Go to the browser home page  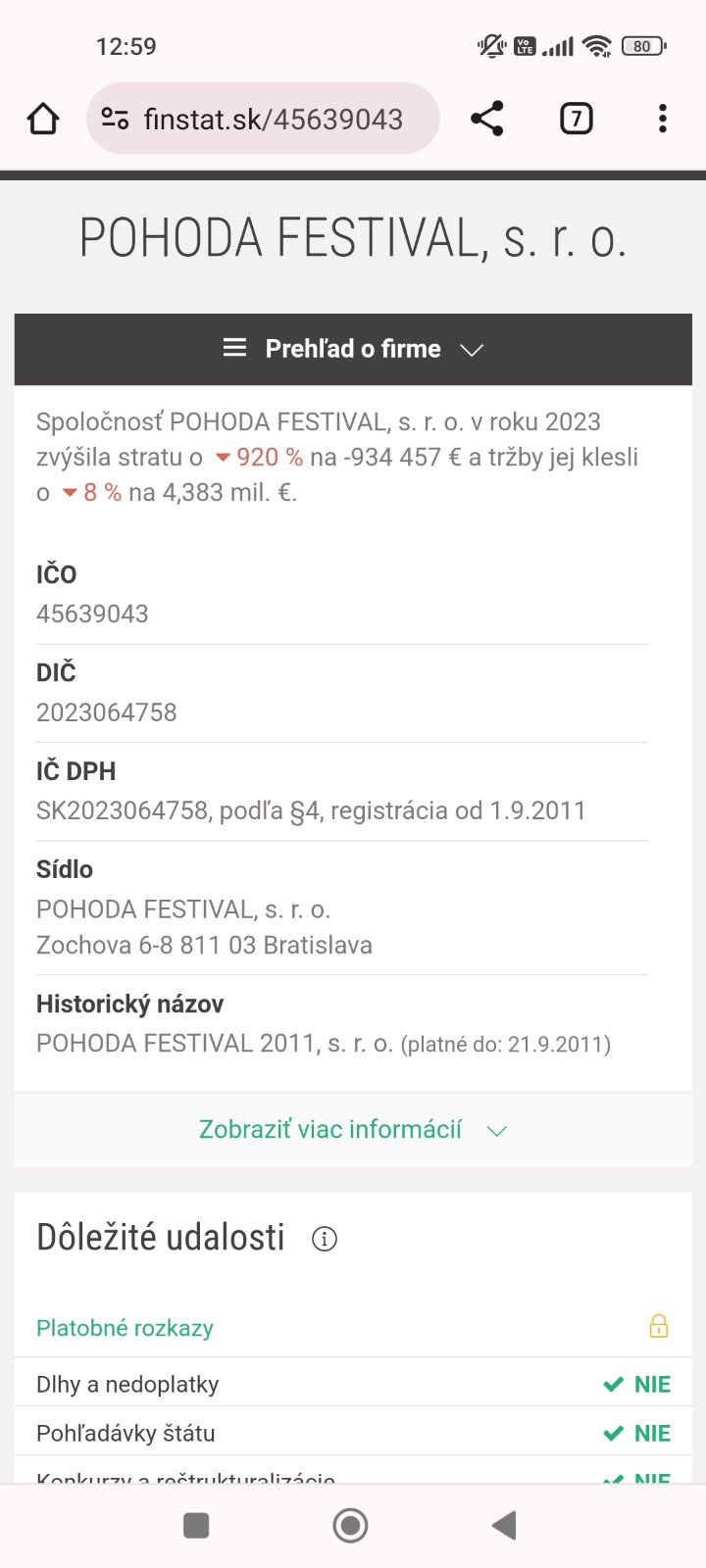click(43, 119)
